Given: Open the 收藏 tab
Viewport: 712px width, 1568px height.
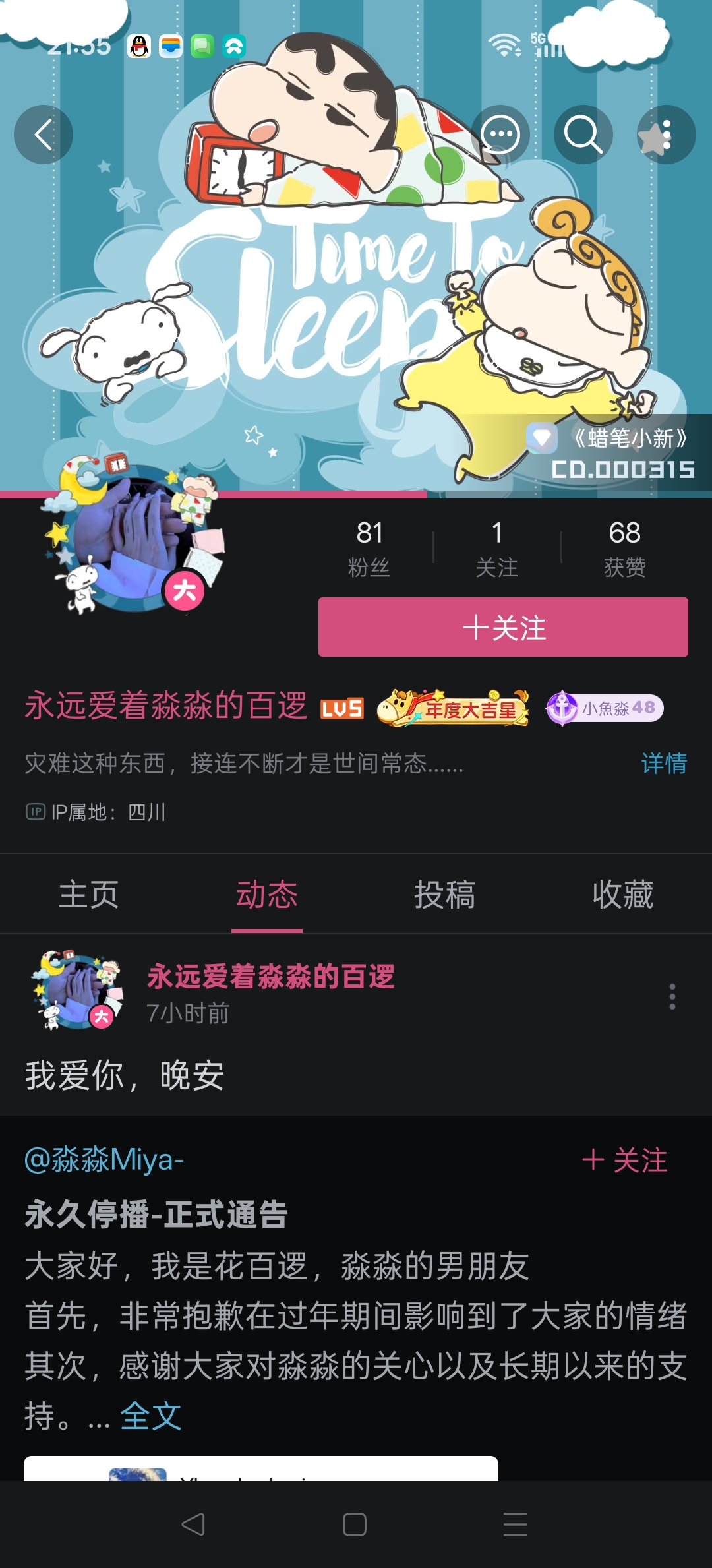Looking at the screenshot, I should coord(623,895).
